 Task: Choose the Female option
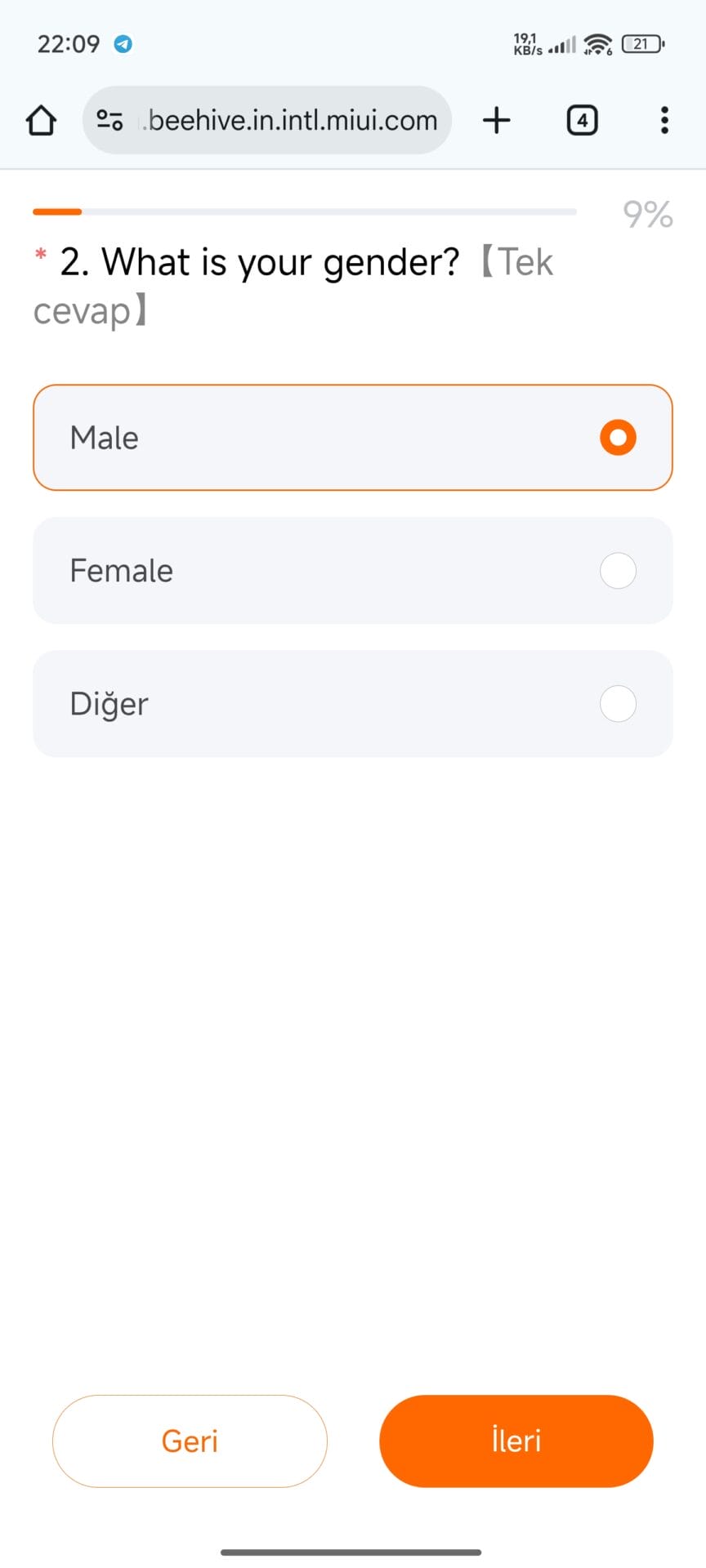tap(352, 571)
